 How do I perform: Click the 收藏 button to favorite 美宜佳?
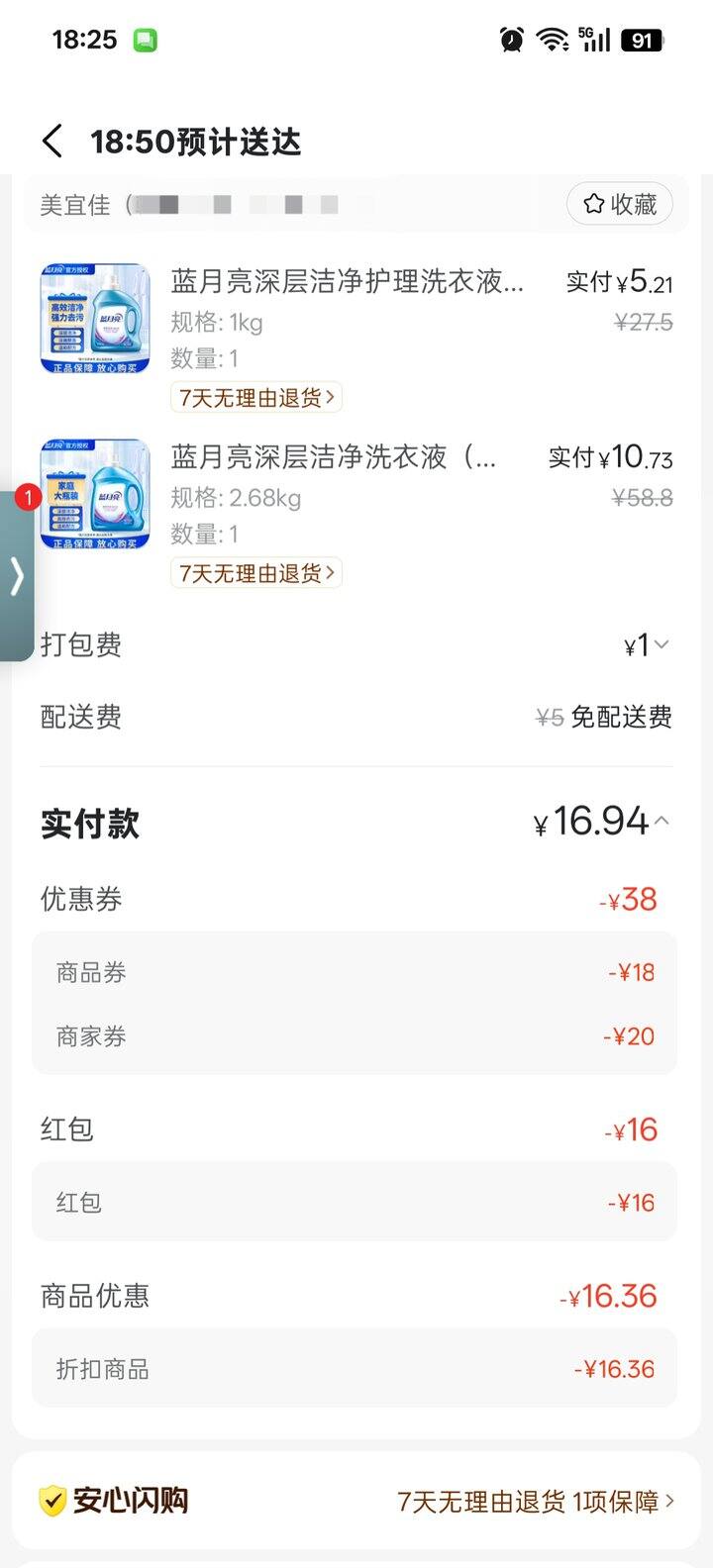pos(620,204)
